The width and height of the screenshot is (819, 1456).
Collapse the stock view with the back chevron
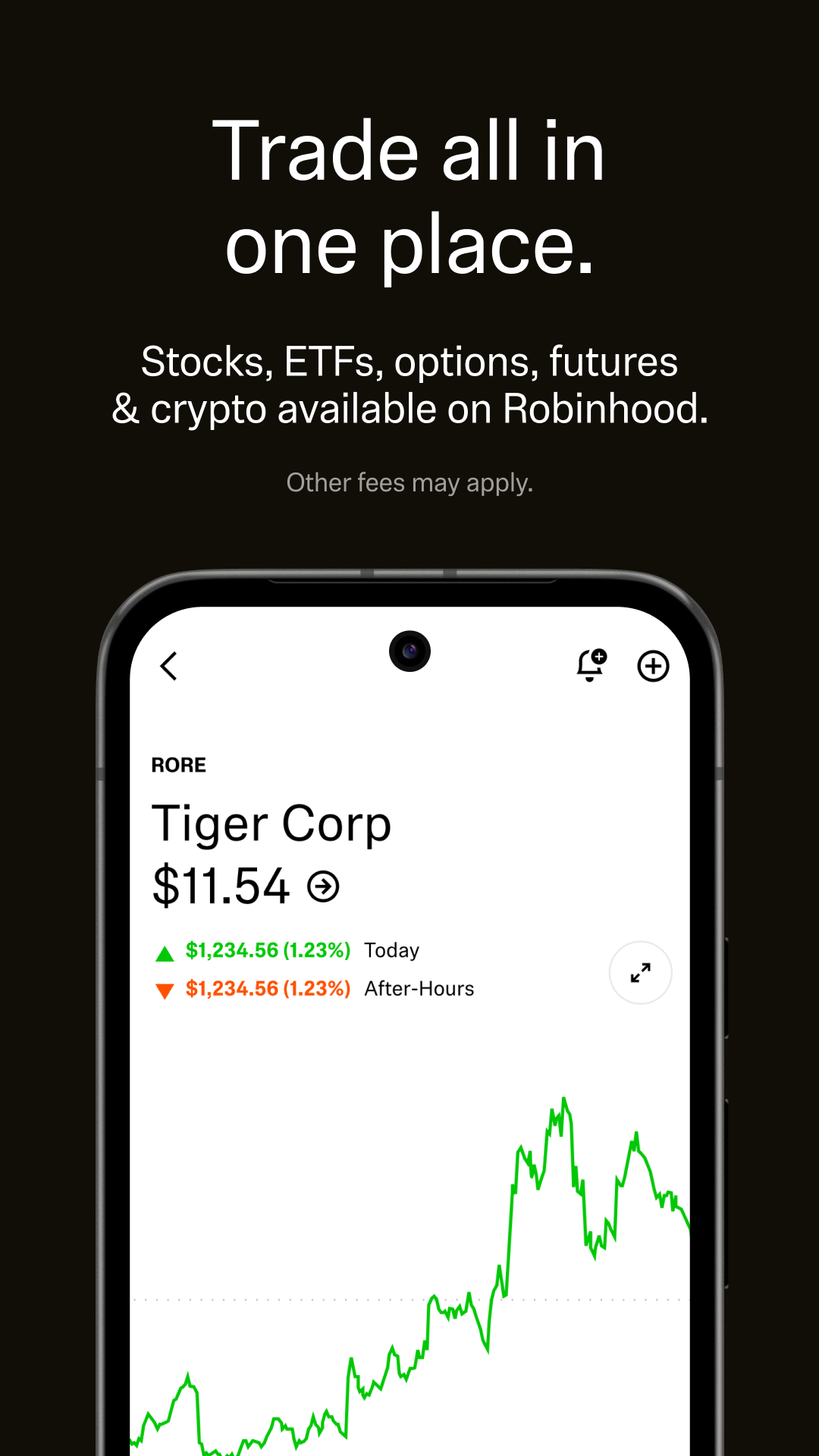tap(168, 666)
